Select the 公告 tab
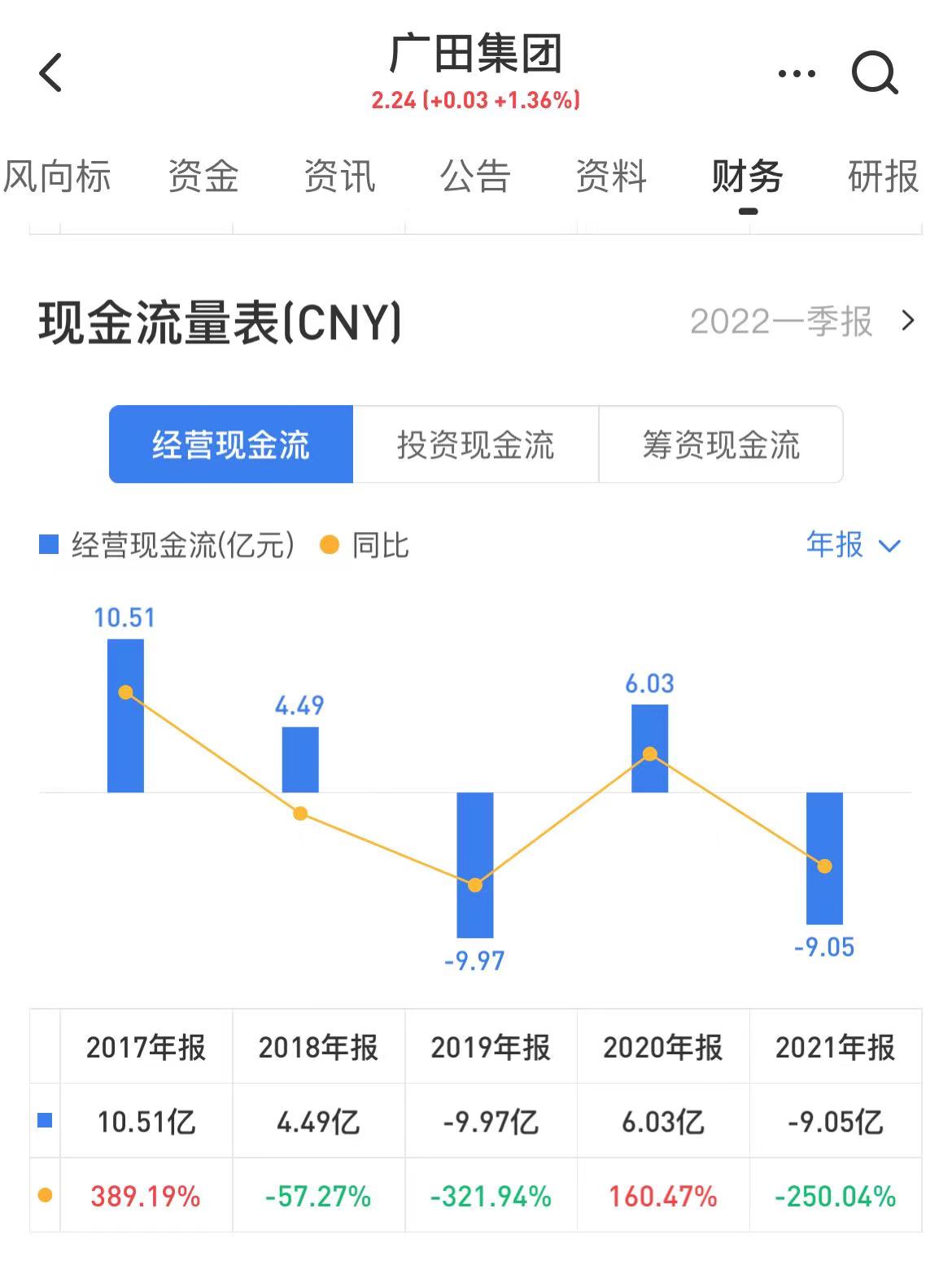 [x=475, y=177]
